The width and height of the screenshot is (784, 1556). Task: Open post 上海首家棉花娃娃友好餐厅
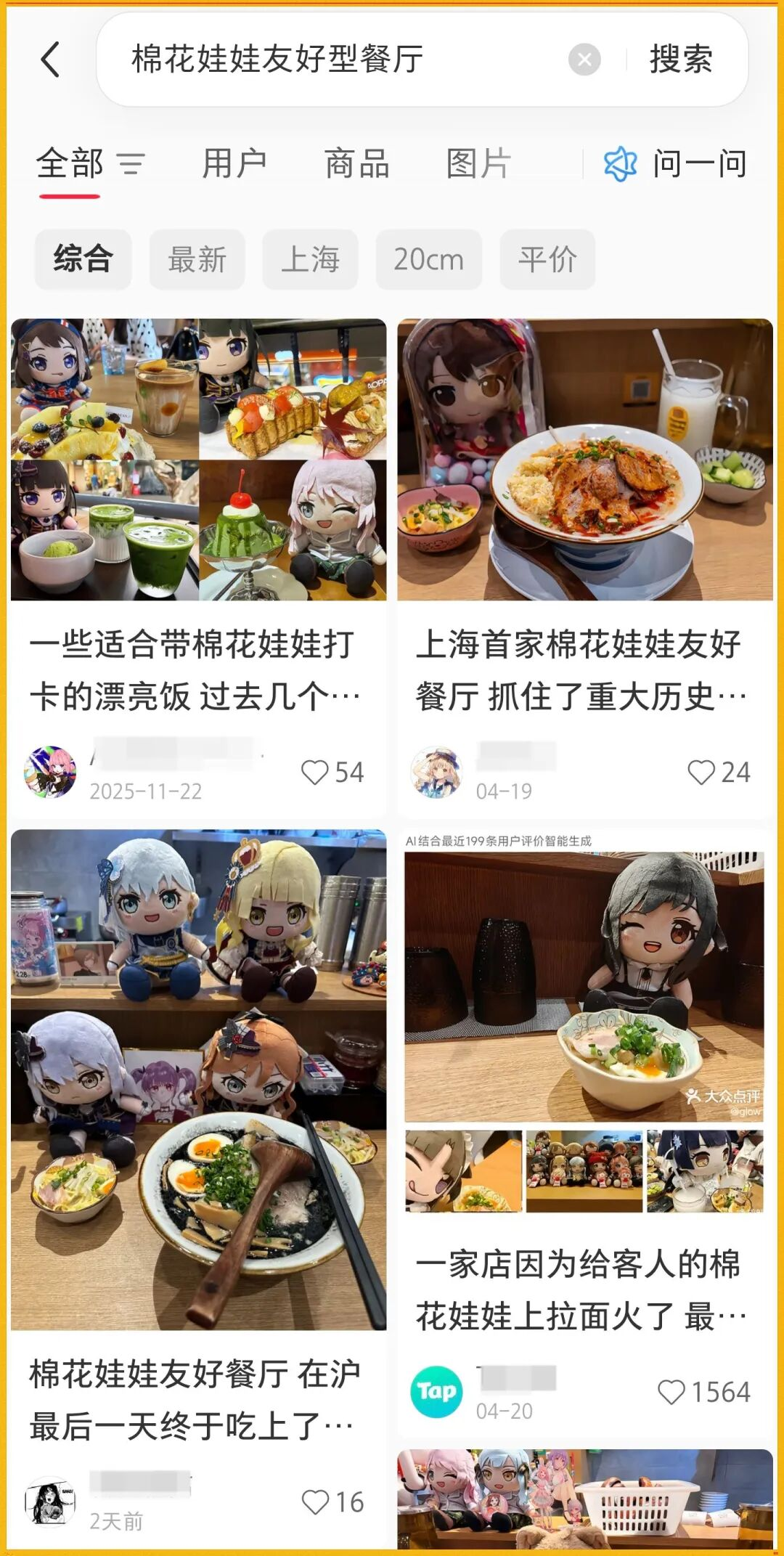click(584, 670)
